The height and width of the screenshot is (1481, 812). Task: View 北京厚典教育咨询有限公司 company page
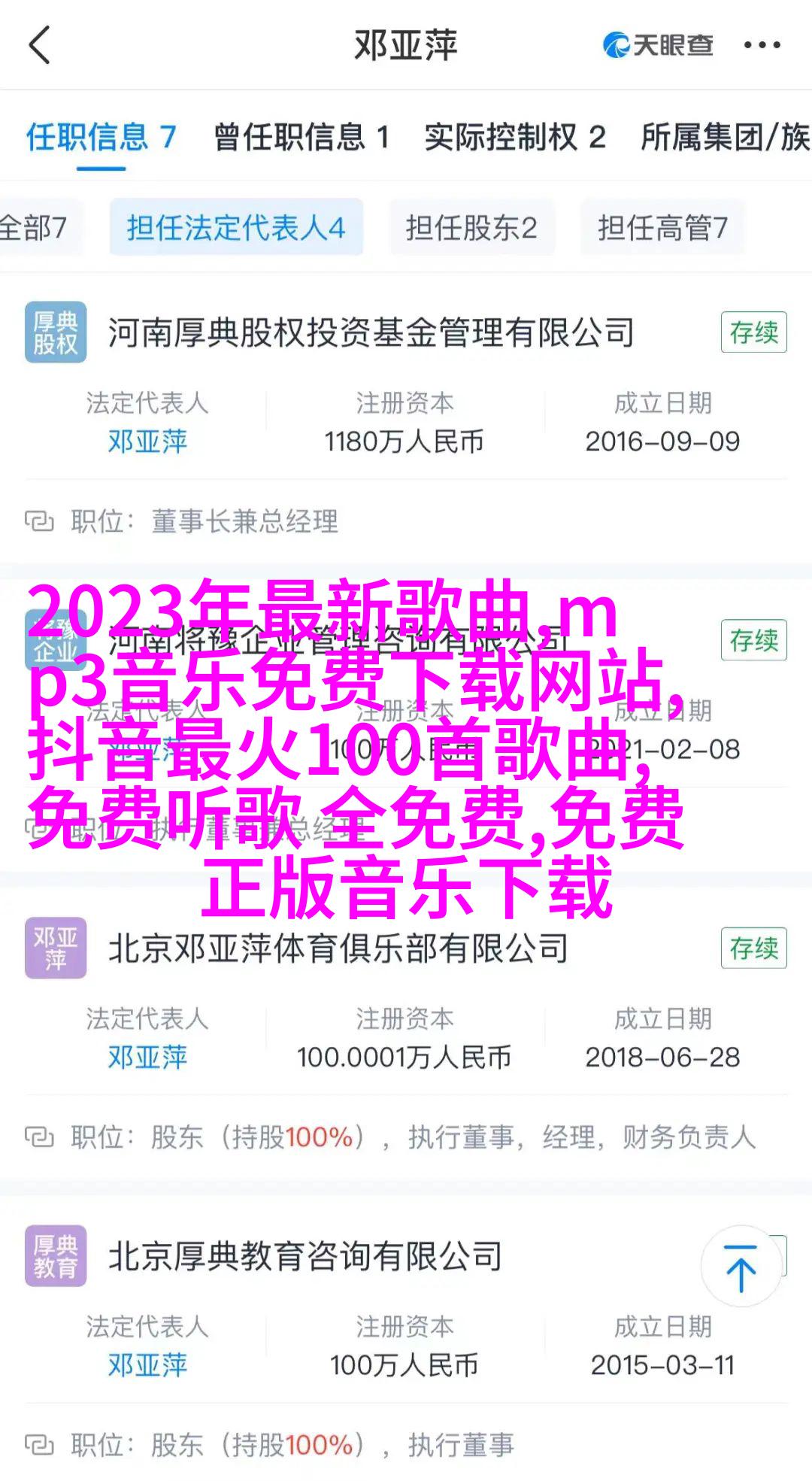(304, 1256)
